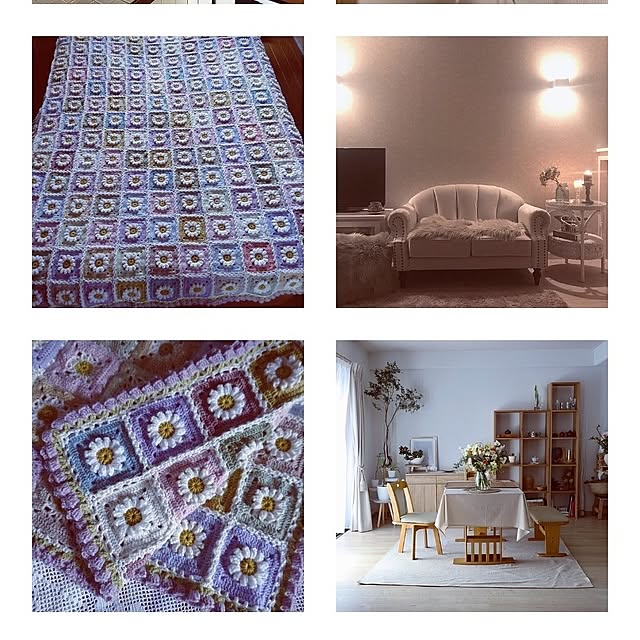
Task: Open the daisy crochet close-up photo
Action: pyautogui.click(x=167, y=475)
